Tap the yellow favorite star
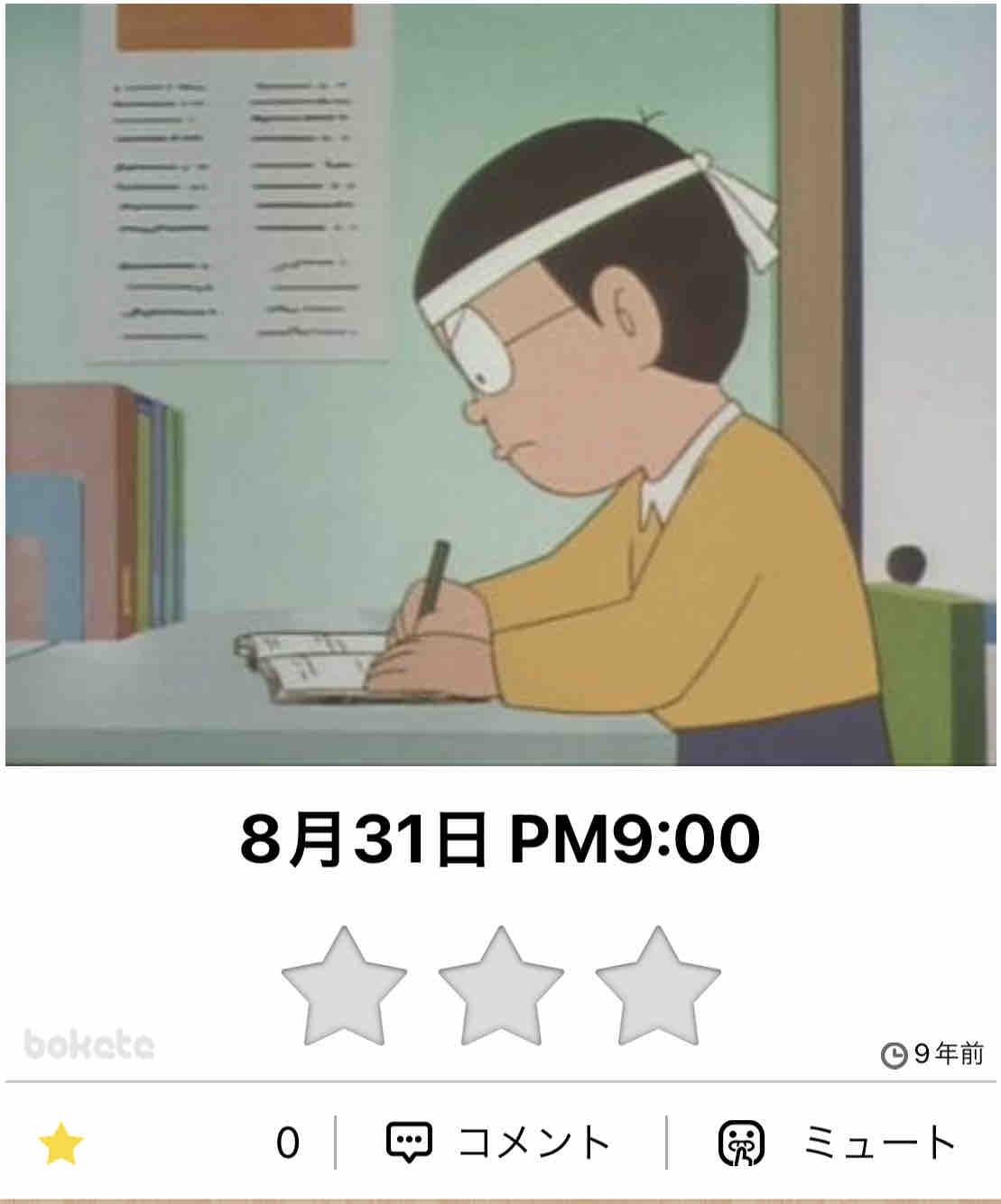The height and width of the screenshot is (1204, 1001). (x=61, y=1144)
